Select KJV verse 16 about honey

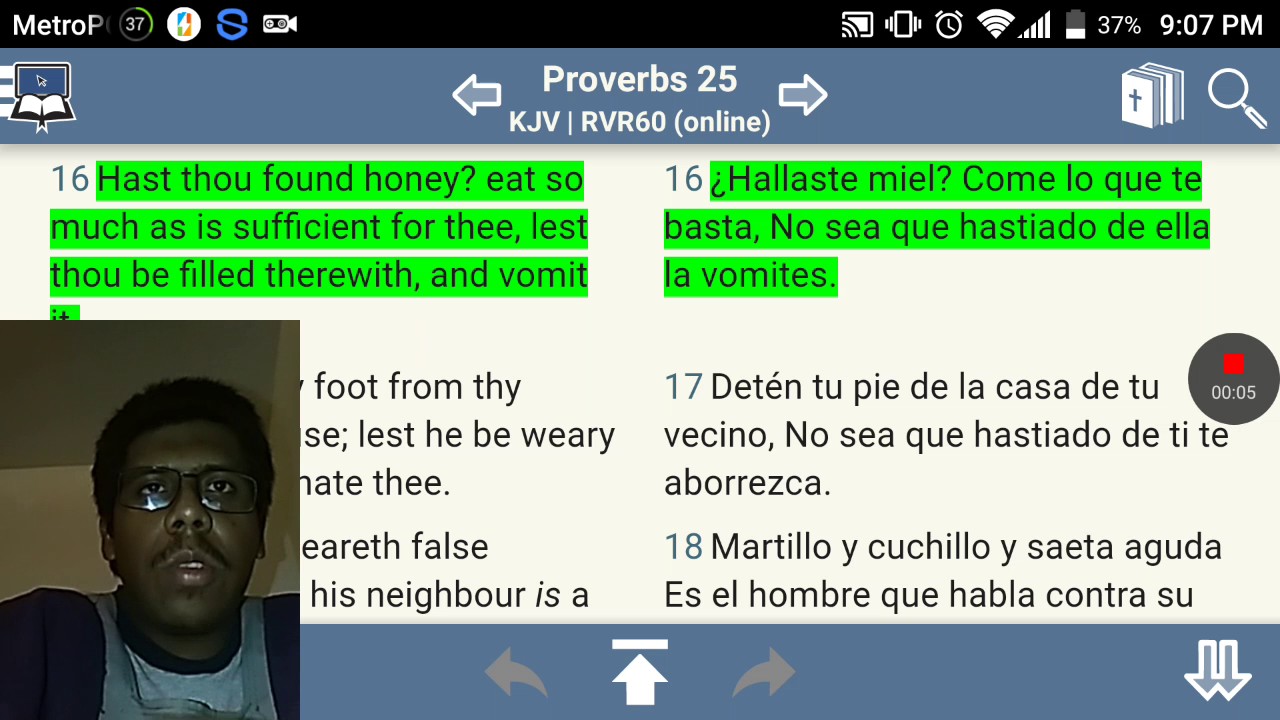click(x=318, y=228)
